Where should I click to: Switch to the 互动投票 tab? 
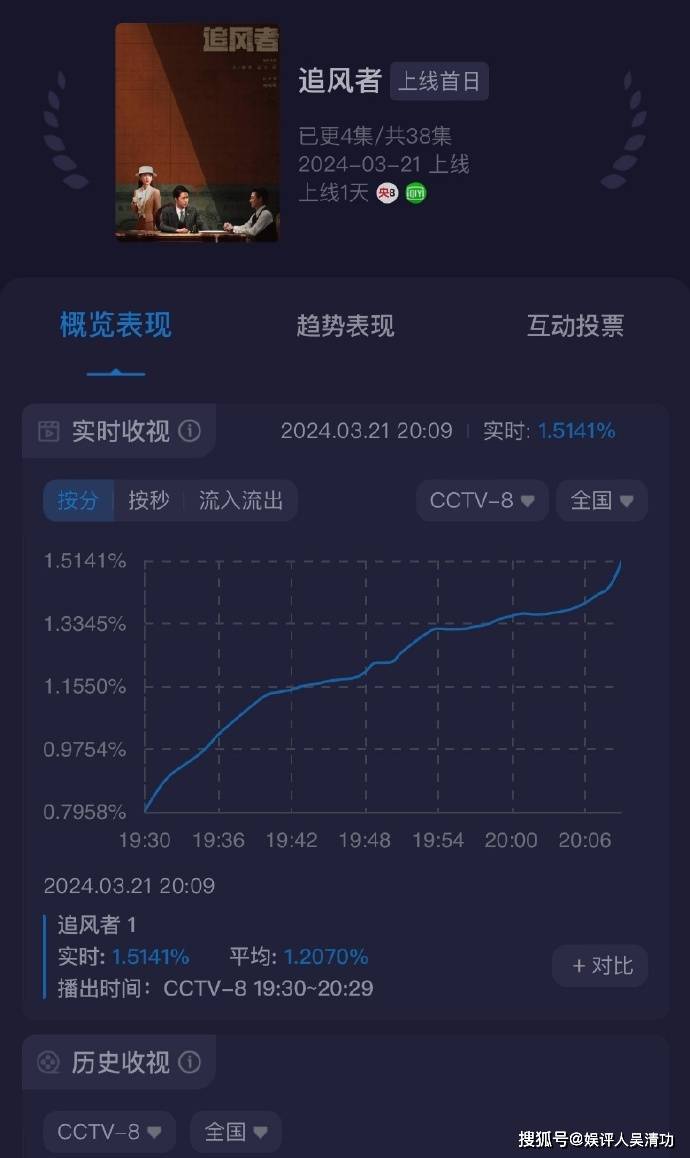pos(575,326)
